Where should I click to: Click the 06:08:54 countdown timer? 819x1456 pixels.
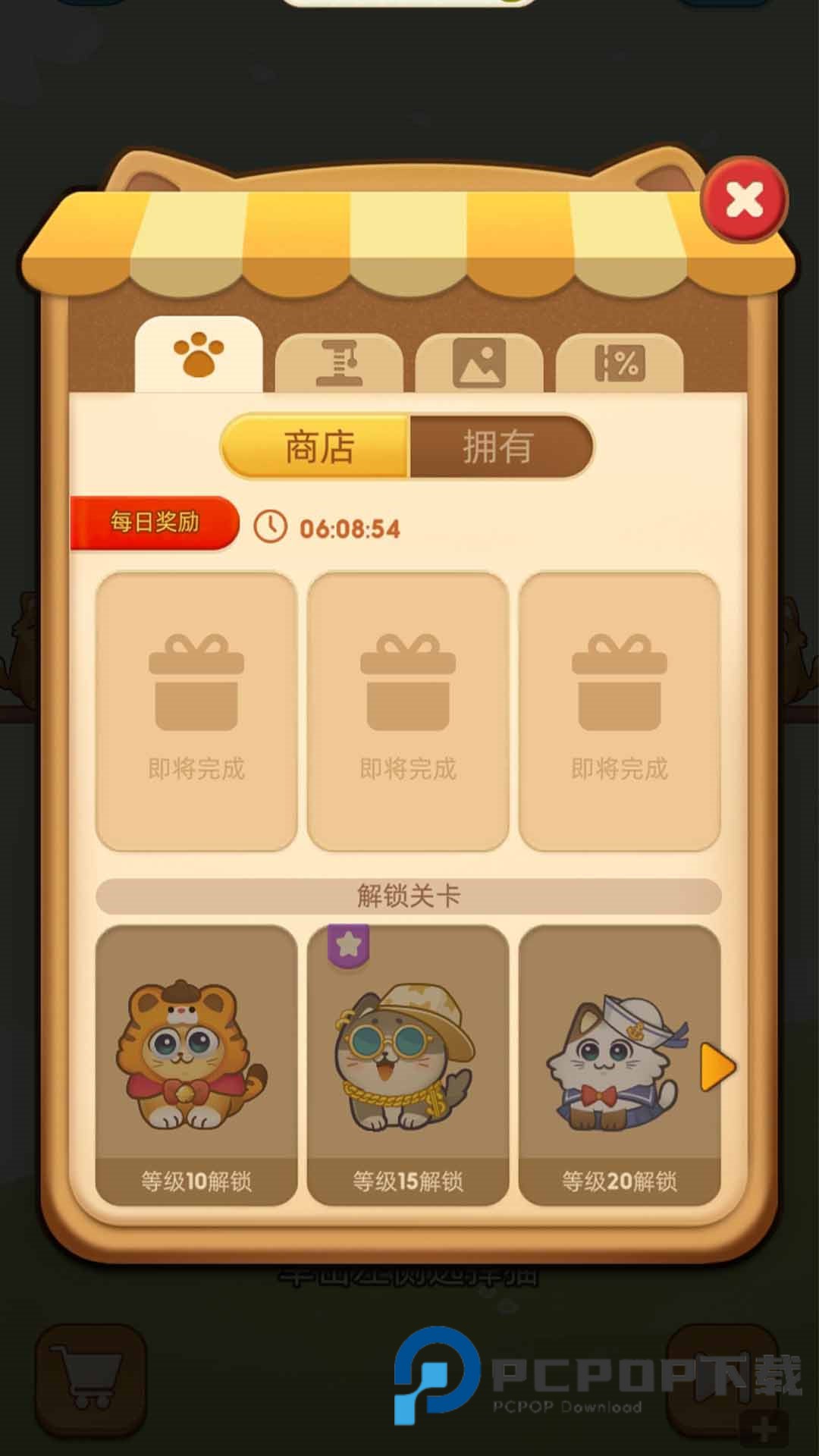pyautogui.click(x=350, y=529)
